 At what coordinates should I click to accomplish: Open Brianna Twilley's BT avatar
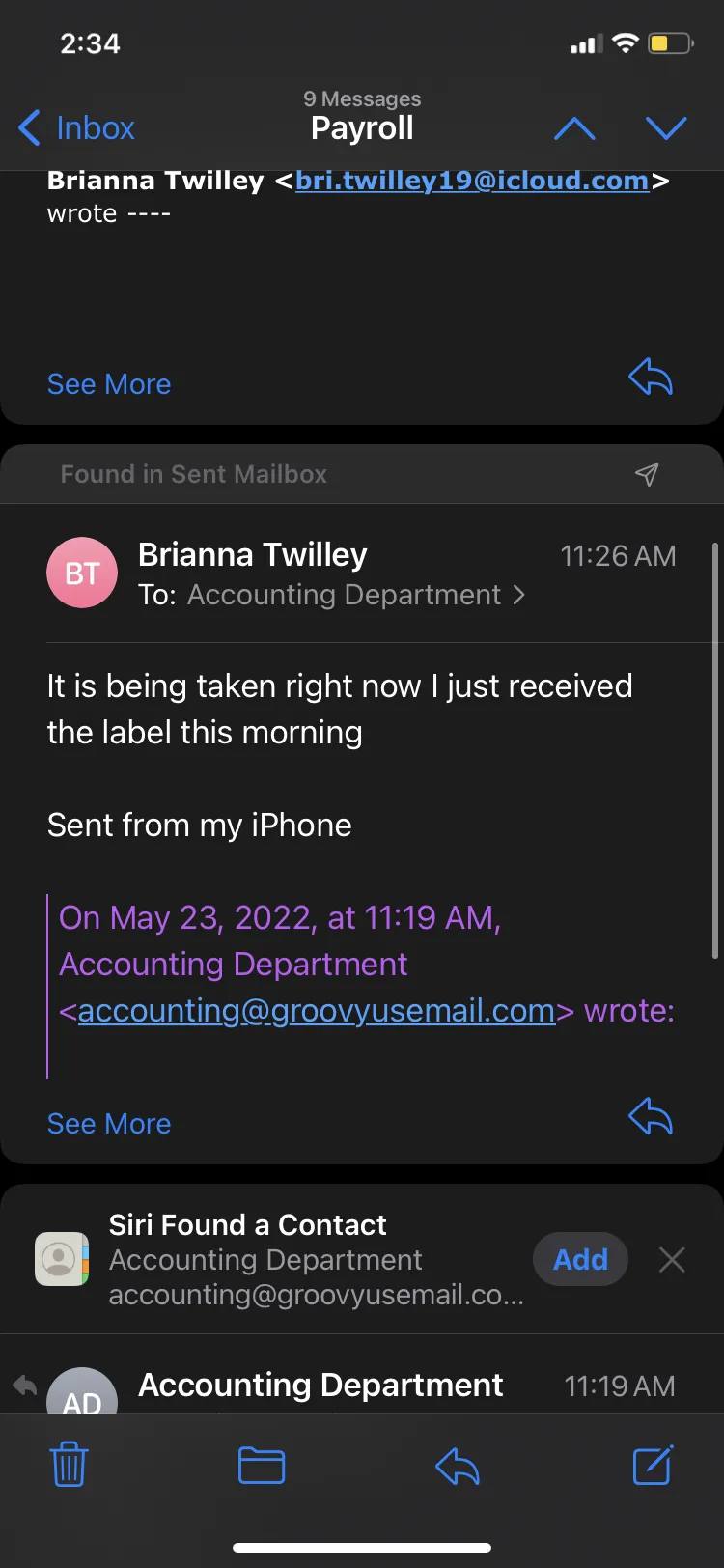(x=82, y=573)
